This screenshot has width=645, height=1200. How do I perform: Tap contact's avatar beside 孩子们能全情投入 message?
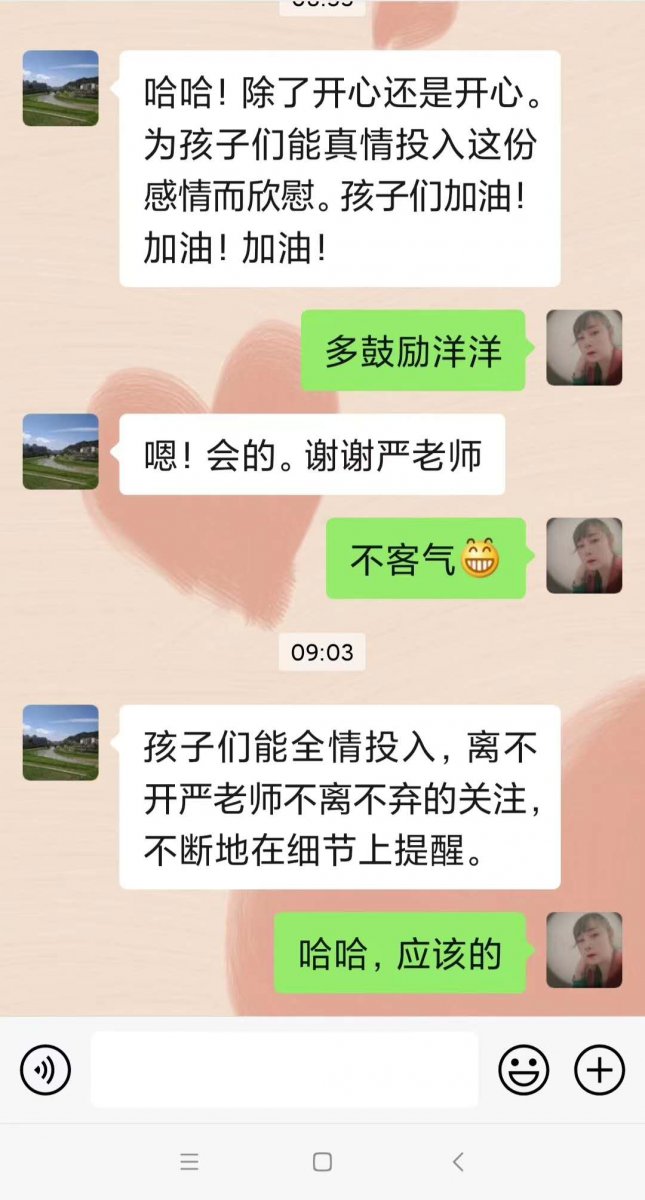pyautogui.click(x=61, y=742)
